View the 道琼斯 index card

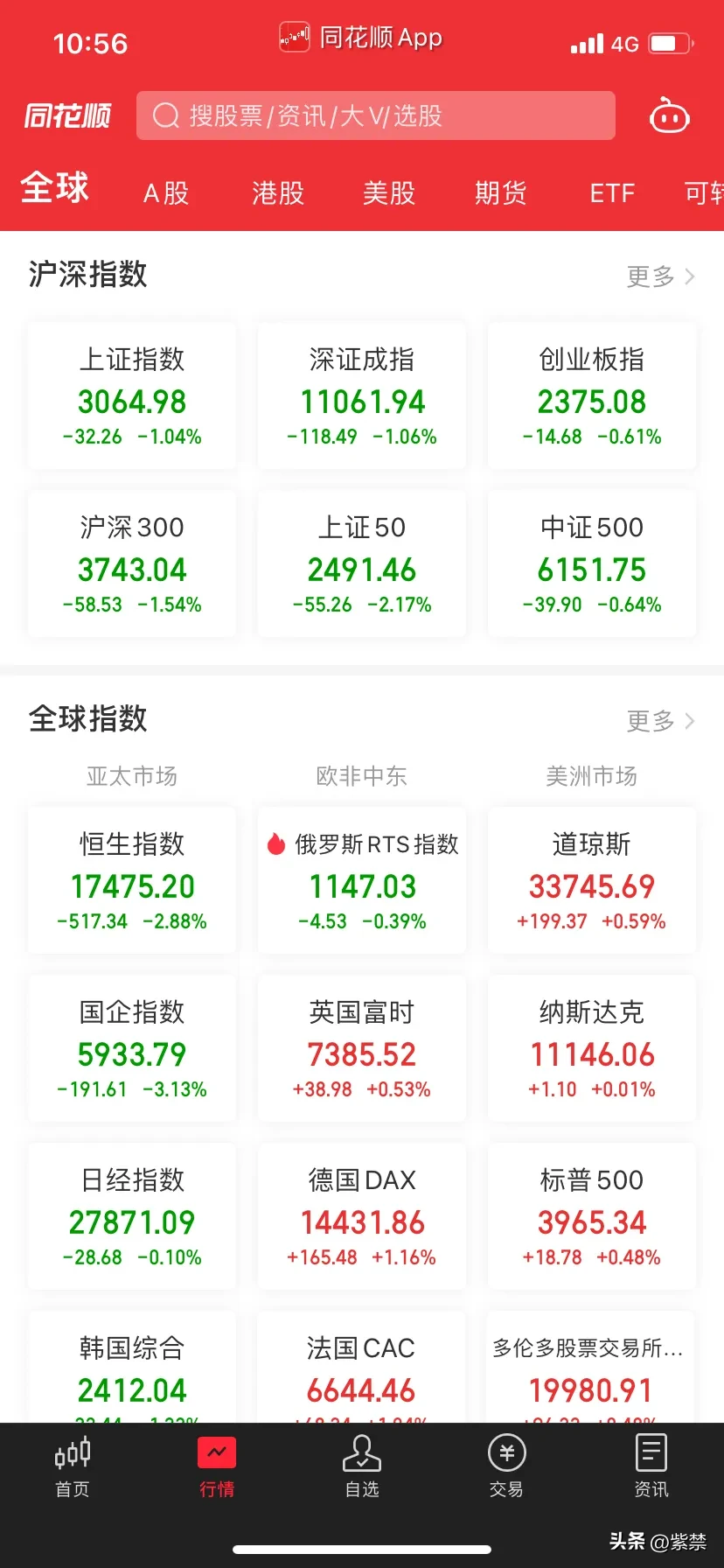pyautogui.click(x=592, y=880)
